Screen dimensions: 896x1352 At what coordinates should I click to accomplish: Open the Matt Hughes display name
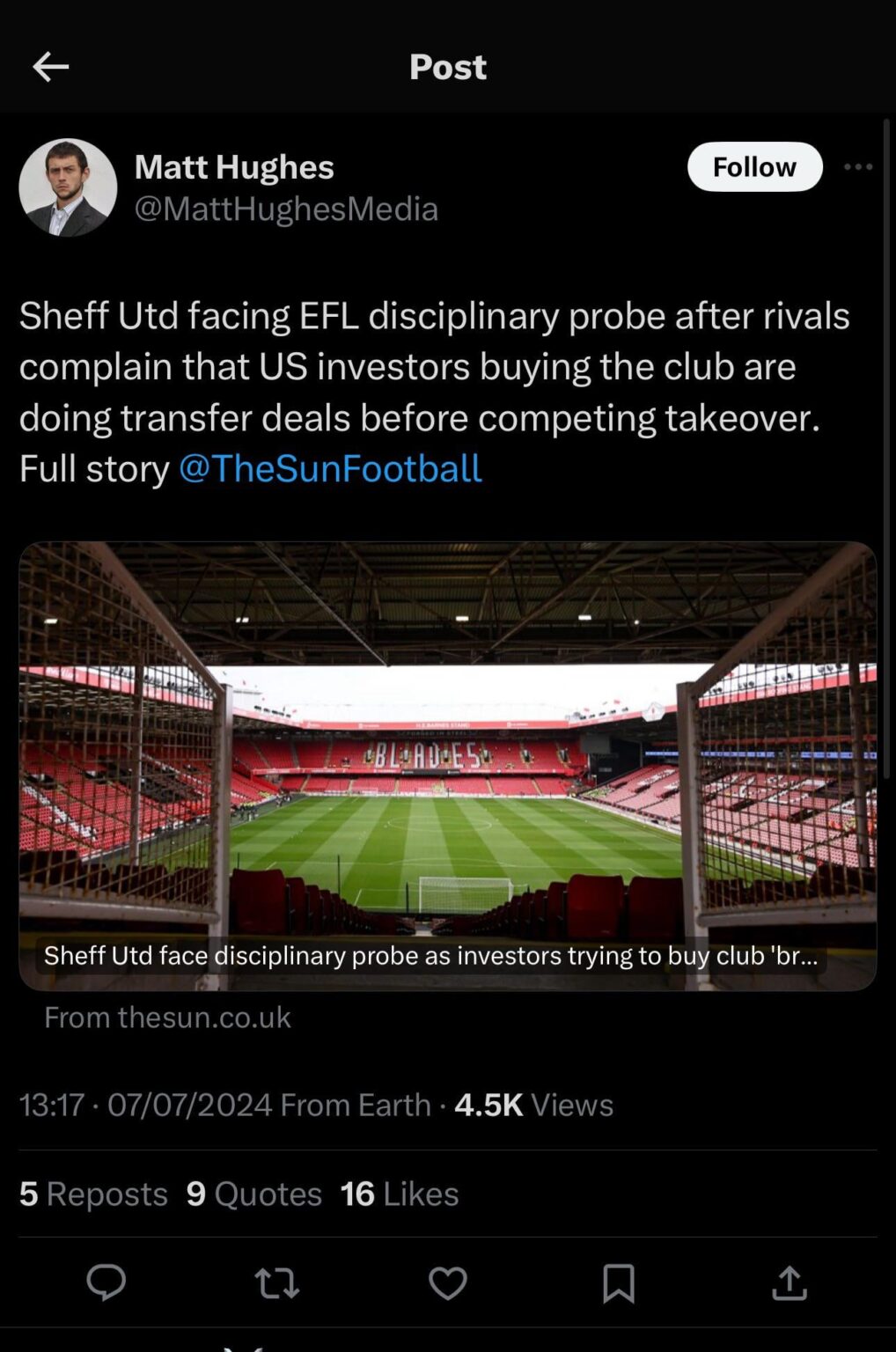[x=234, y=166]
